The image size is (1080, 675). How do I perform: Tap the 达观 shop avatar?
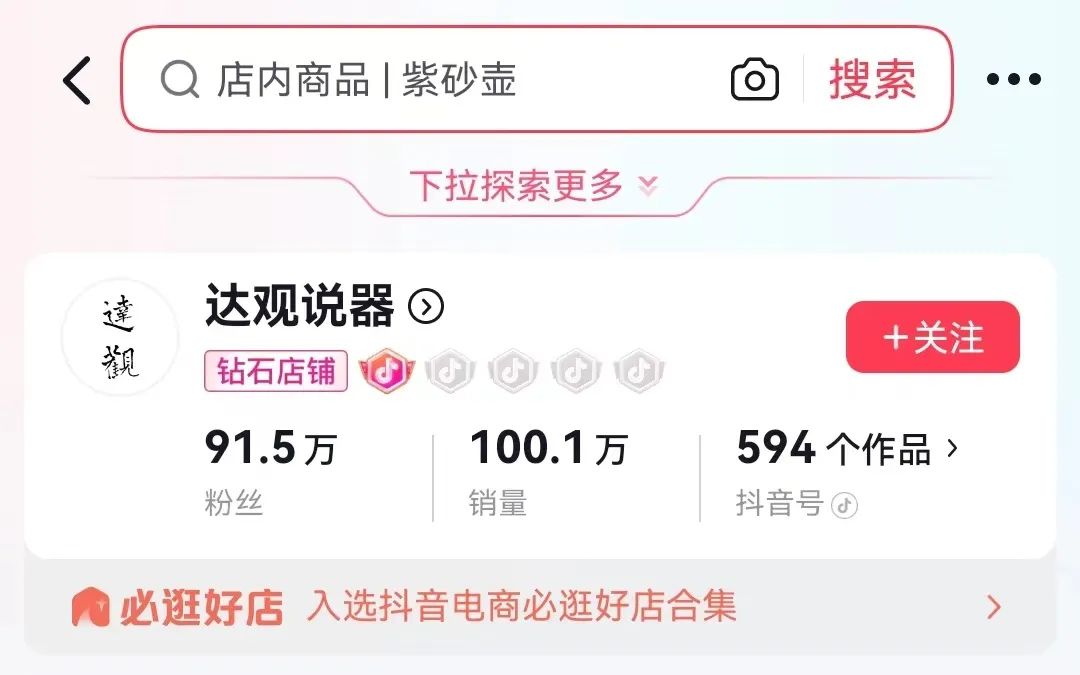pyautogui.click(x=120, y=337)
